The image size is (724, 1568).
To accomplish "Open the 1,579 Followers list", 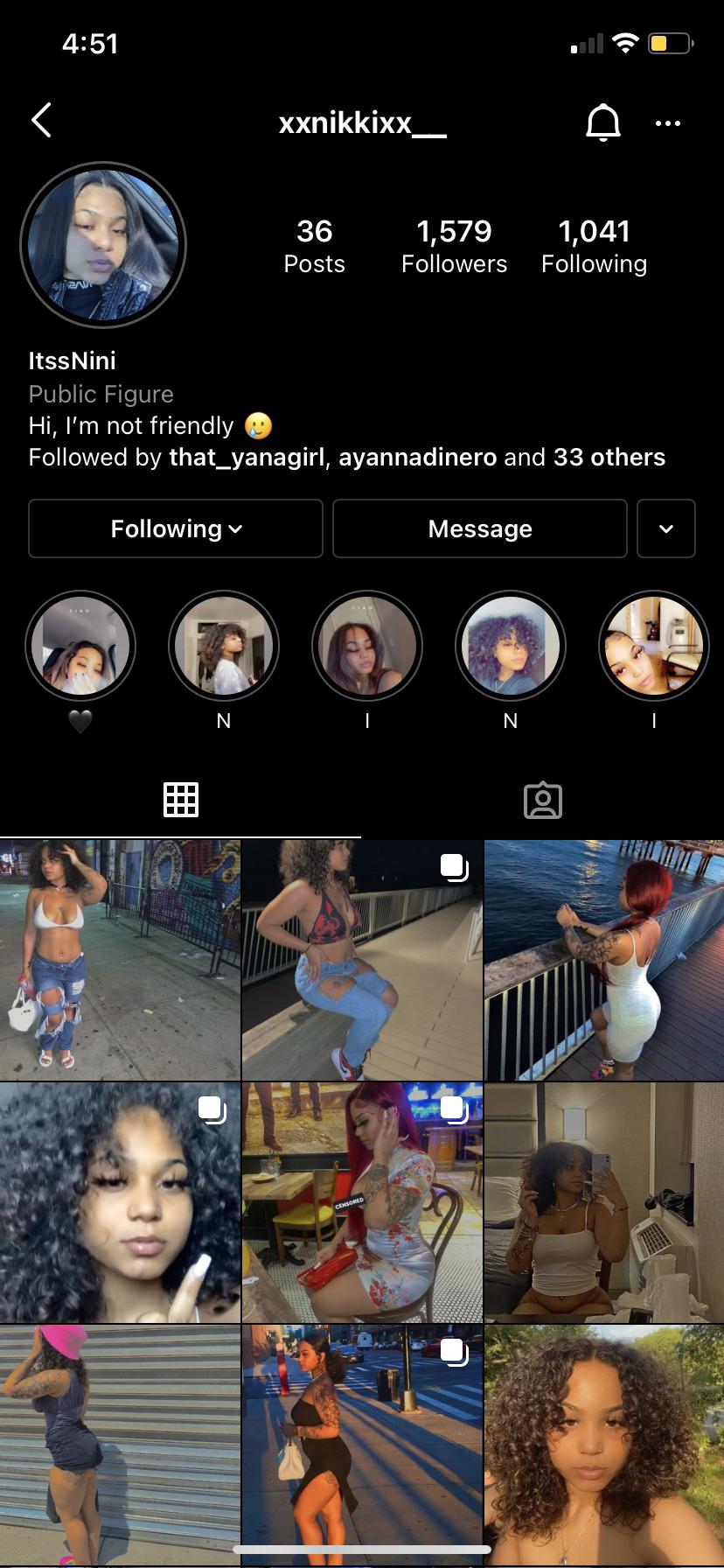I will coord(454,246).
